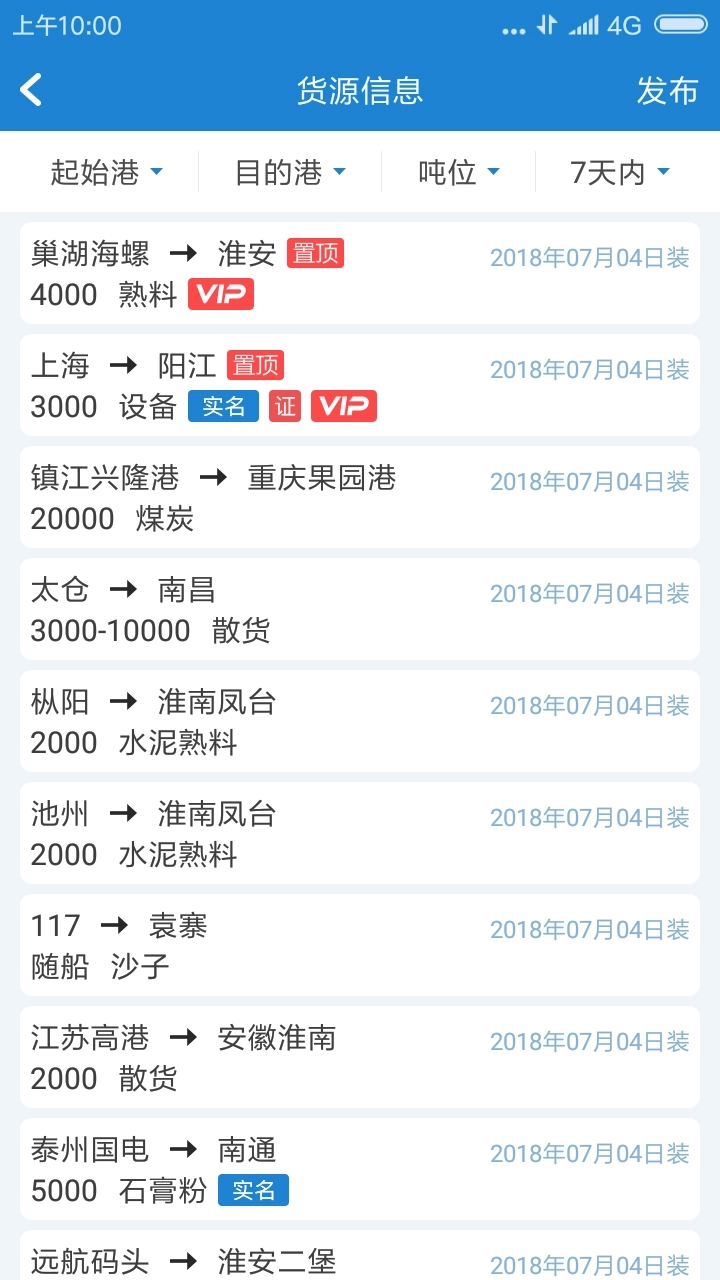
Task: Tap the 货源信息 title bar
Action: pyautogui.click(x=360, y=90)
